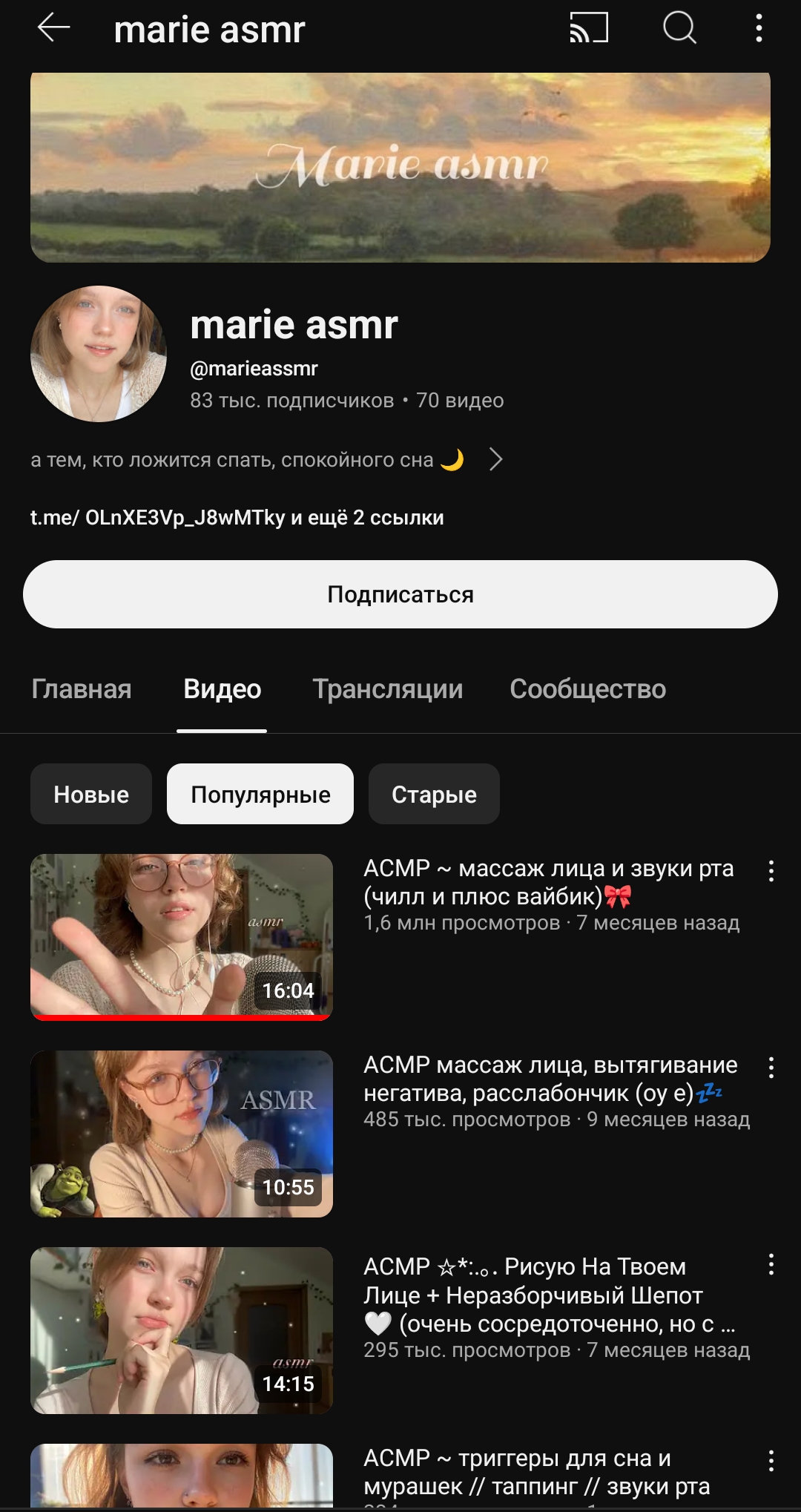This screenshot has width=801, height=1512.
Task: Open the 14:15 Рисую На Твоем Лице video
Action: pyautogui.click(x=182, y=1330)
